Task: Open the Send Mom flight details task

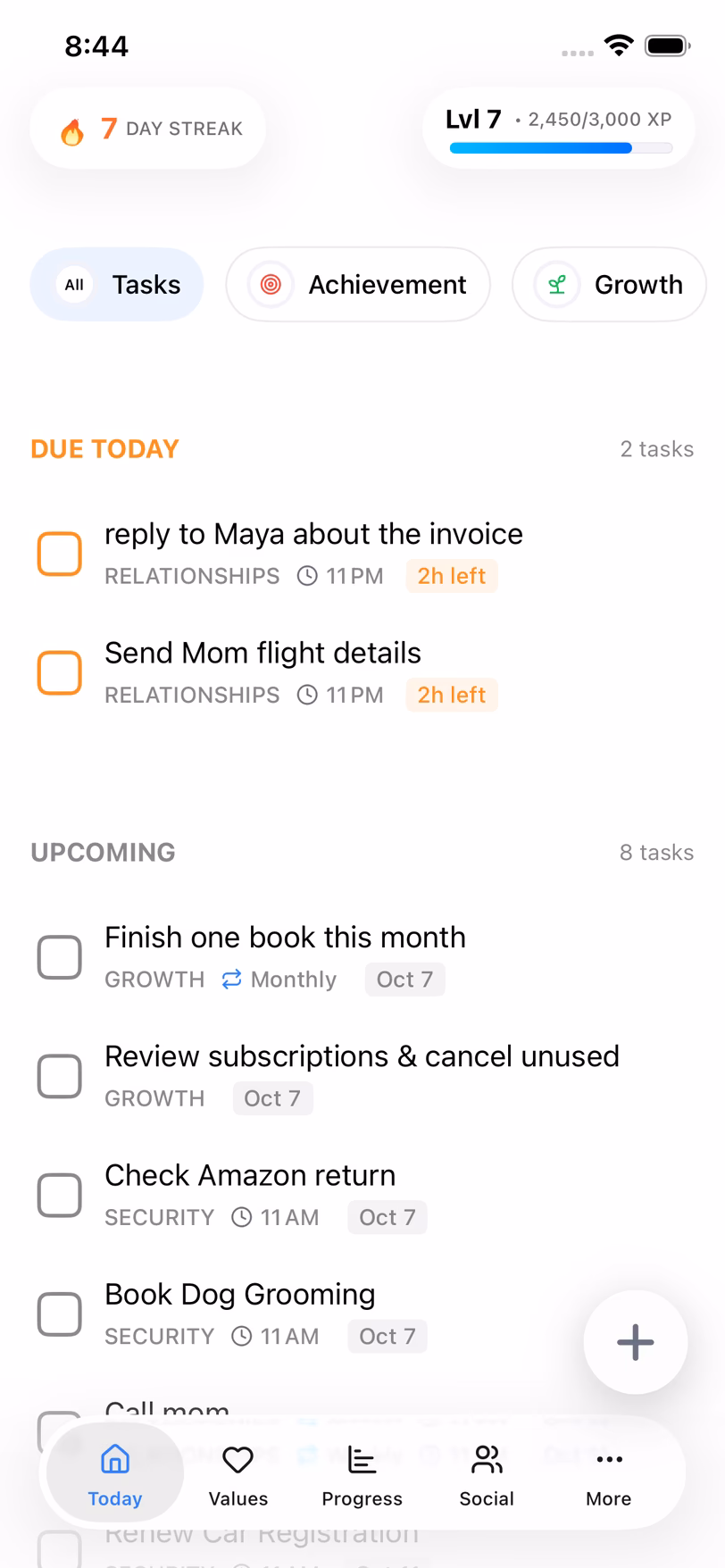Action: pos(262,654)
